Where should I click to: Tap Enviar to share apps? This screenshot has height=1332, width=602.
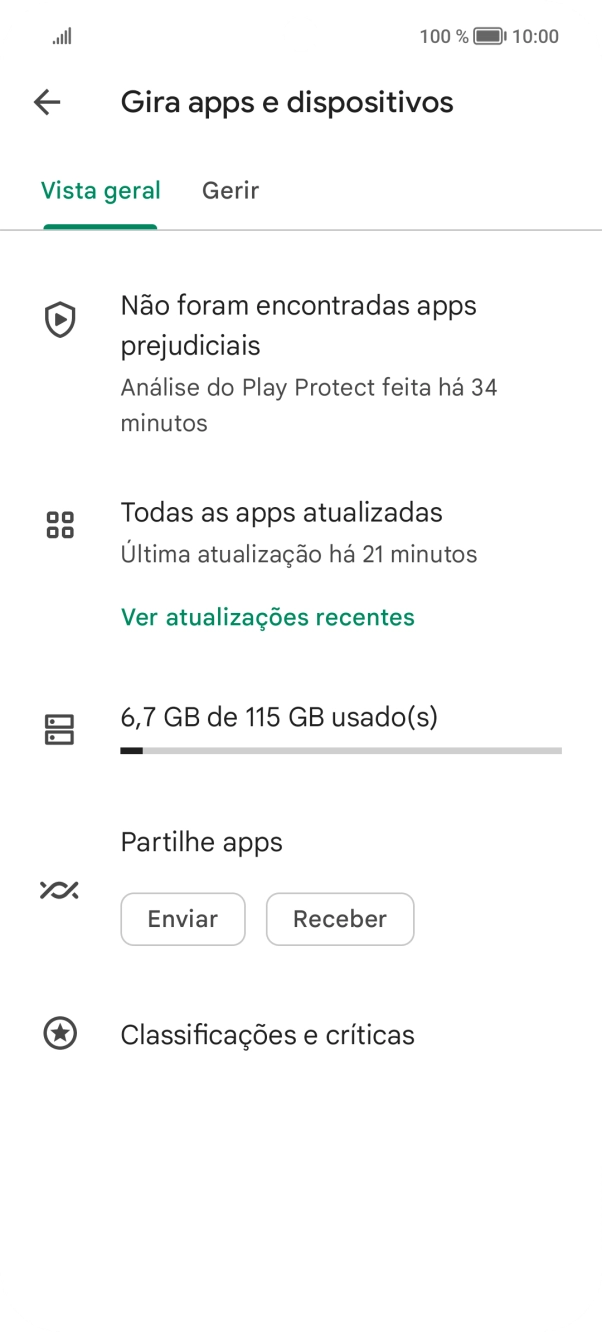(x=182, y=919)
